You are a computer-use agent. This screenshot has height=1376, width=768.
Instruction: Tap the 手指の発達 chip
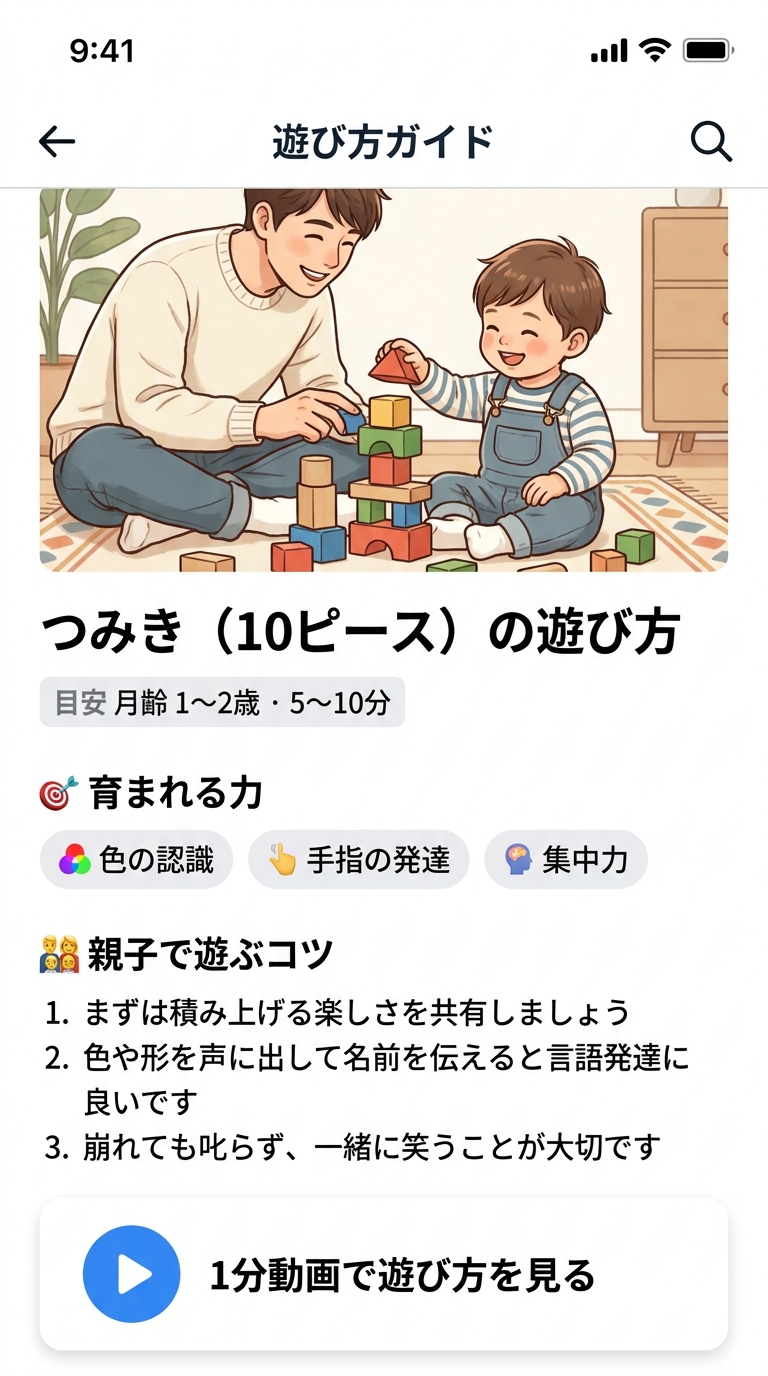[x=358, y=859]
